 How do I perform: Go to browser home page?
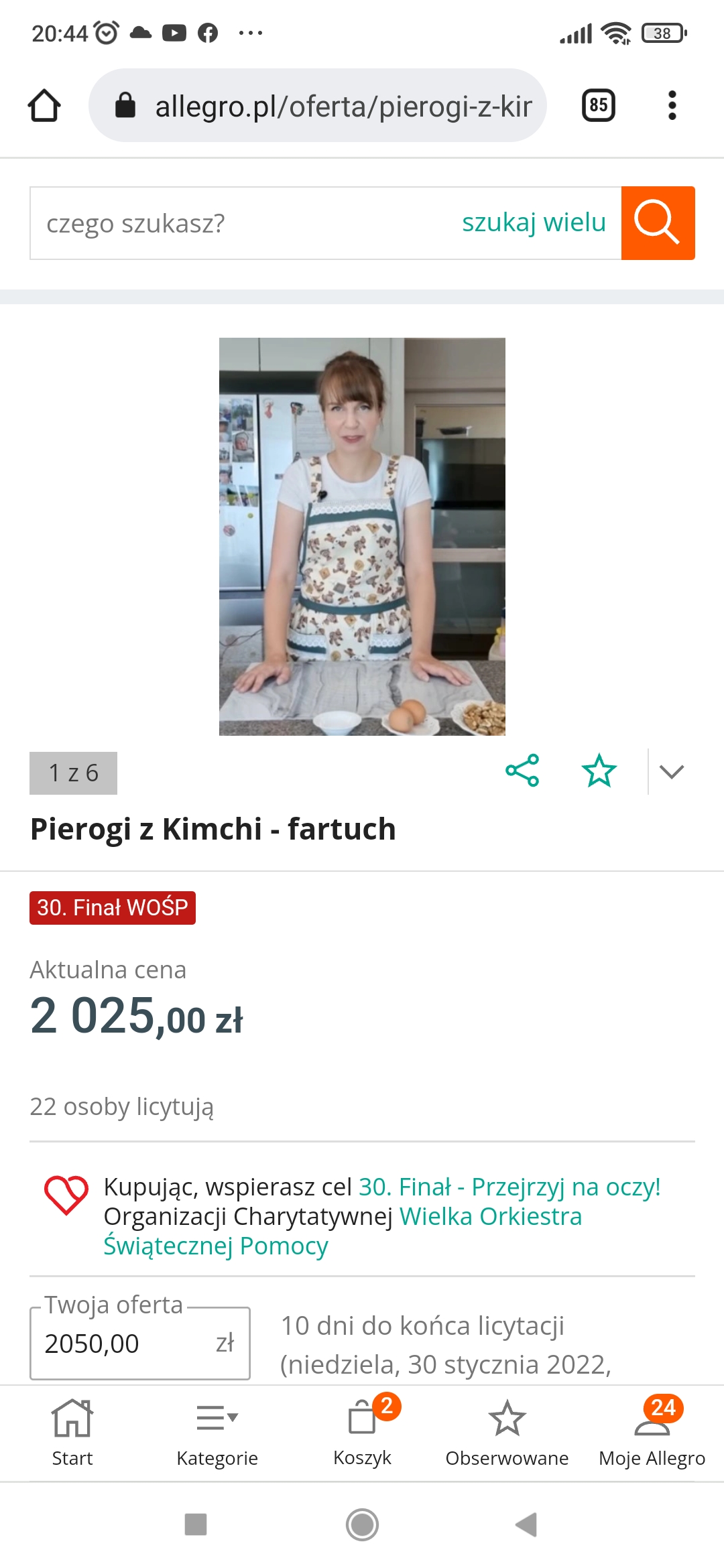click(44, 106)
